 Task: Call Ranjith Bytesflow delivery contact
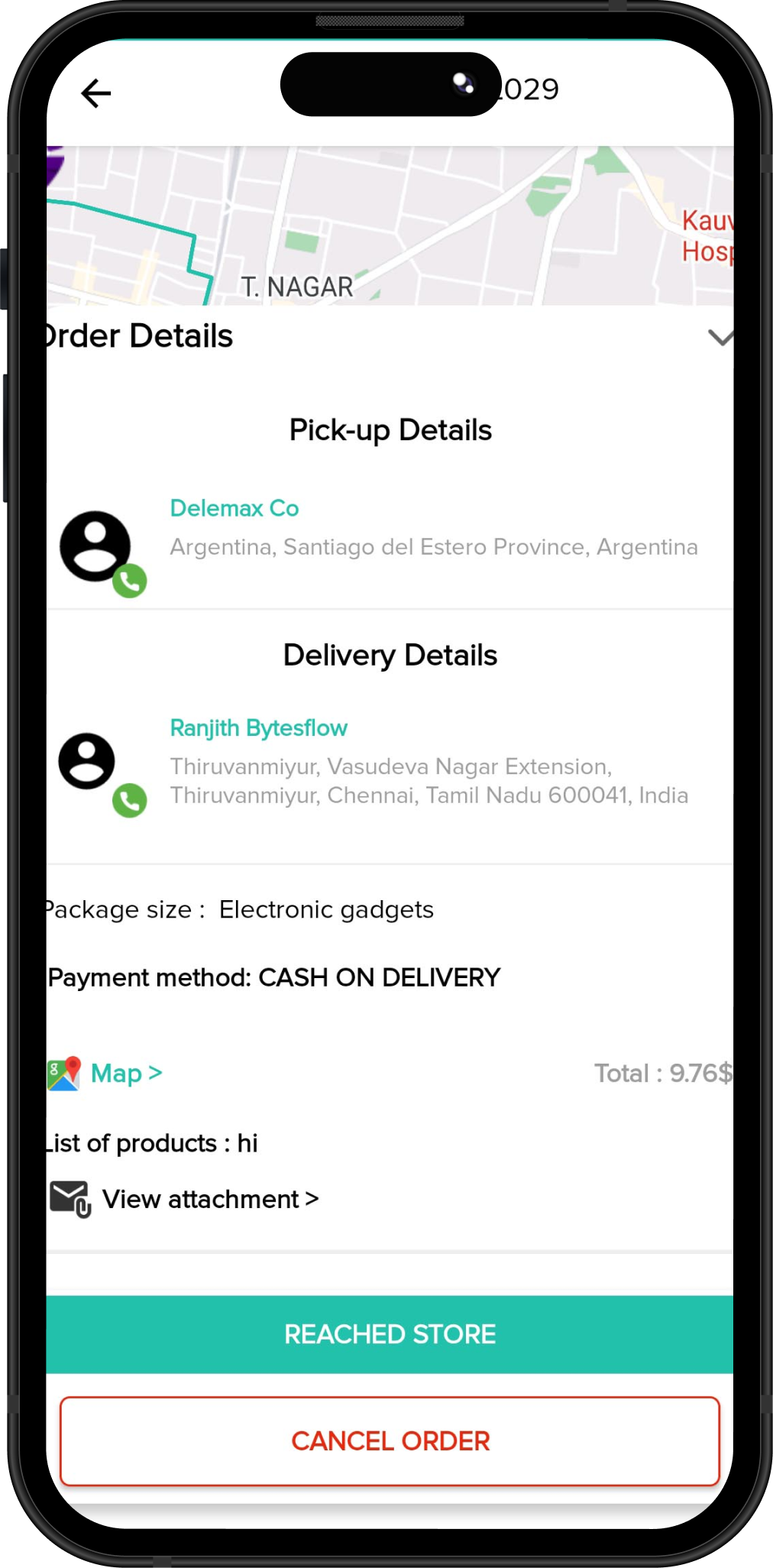pos(130,800)
